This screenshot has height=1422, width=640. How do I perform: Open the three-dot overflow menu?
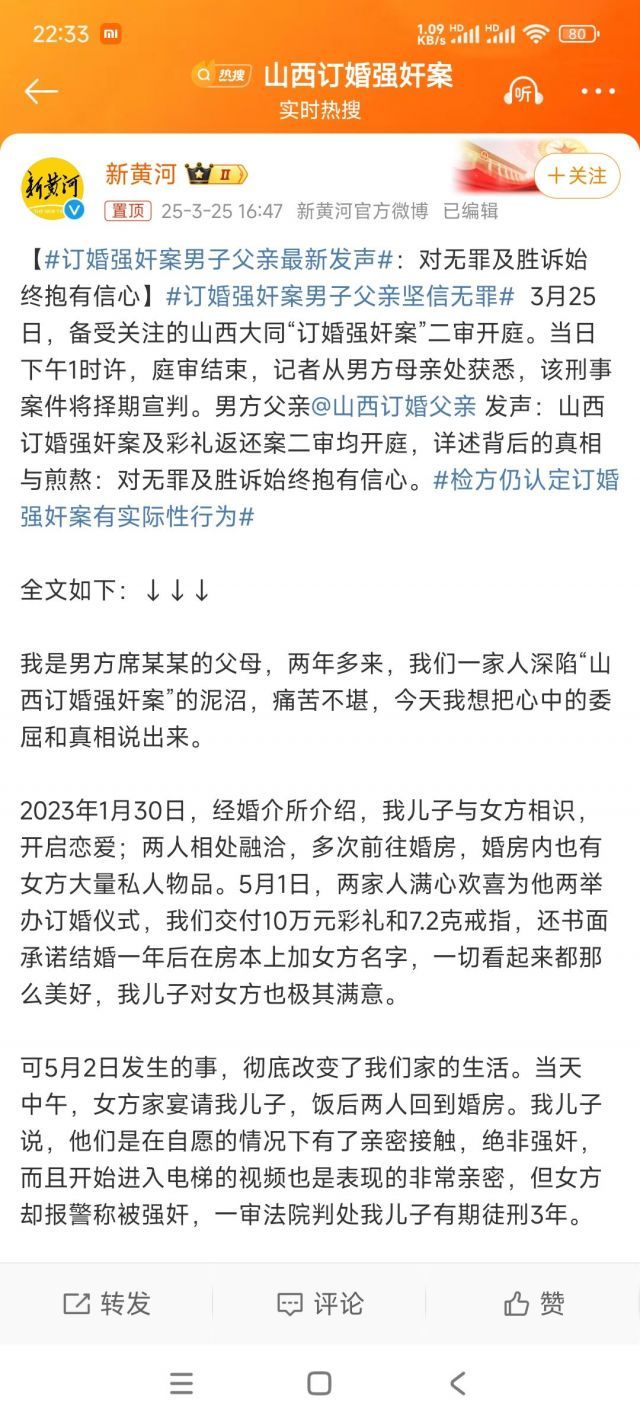(x=598, y=92)
